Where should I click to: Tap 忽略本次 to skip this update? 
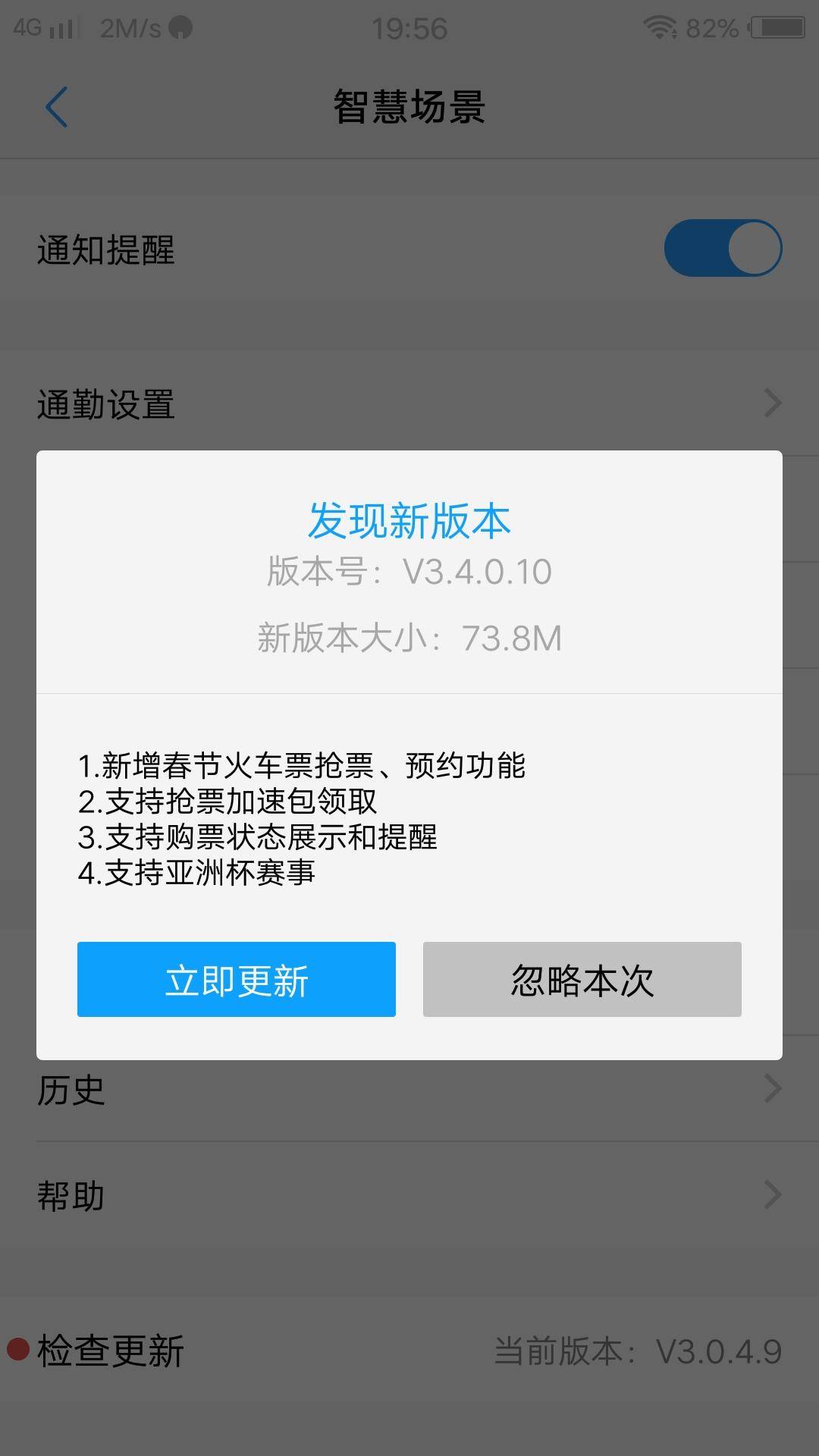[x=582, y=980]
